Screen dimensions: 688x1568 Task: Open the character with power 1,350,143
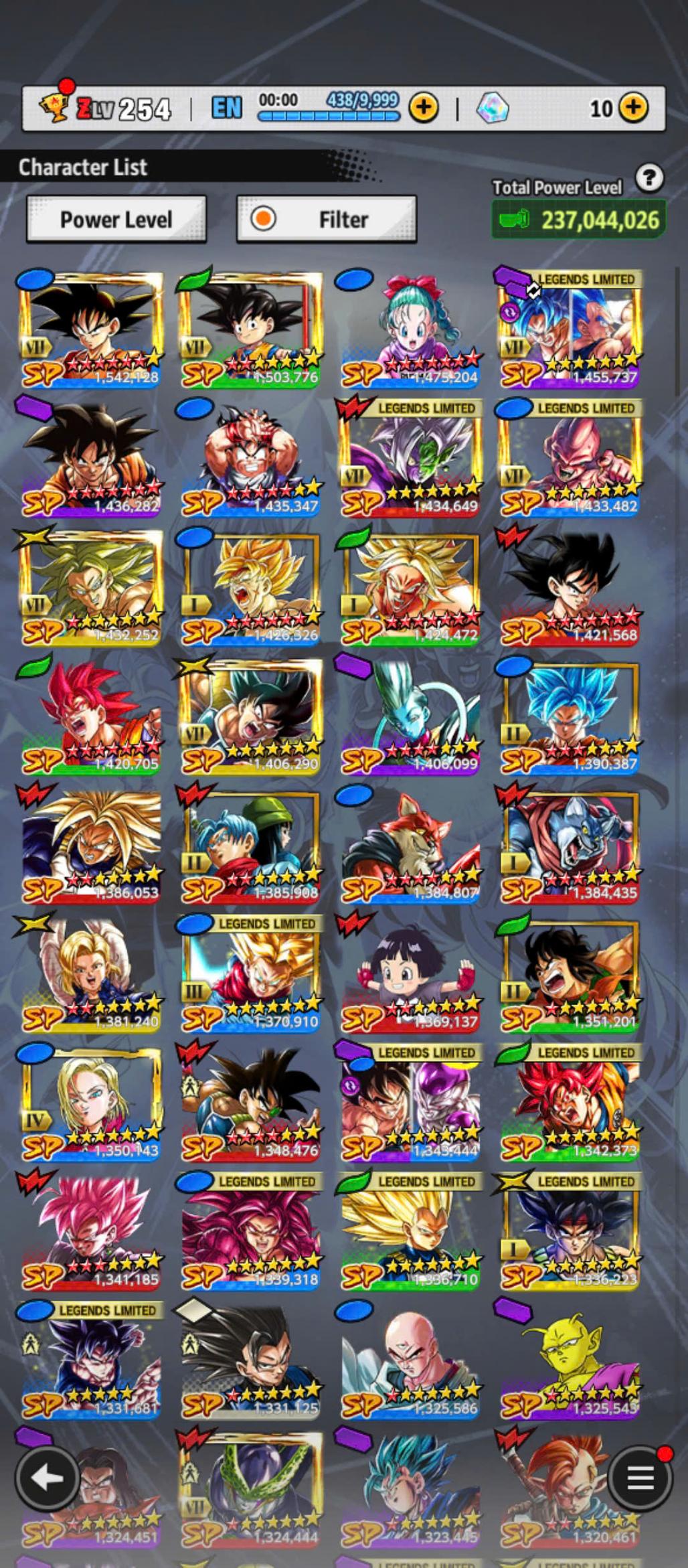[x=91, y=1104]
